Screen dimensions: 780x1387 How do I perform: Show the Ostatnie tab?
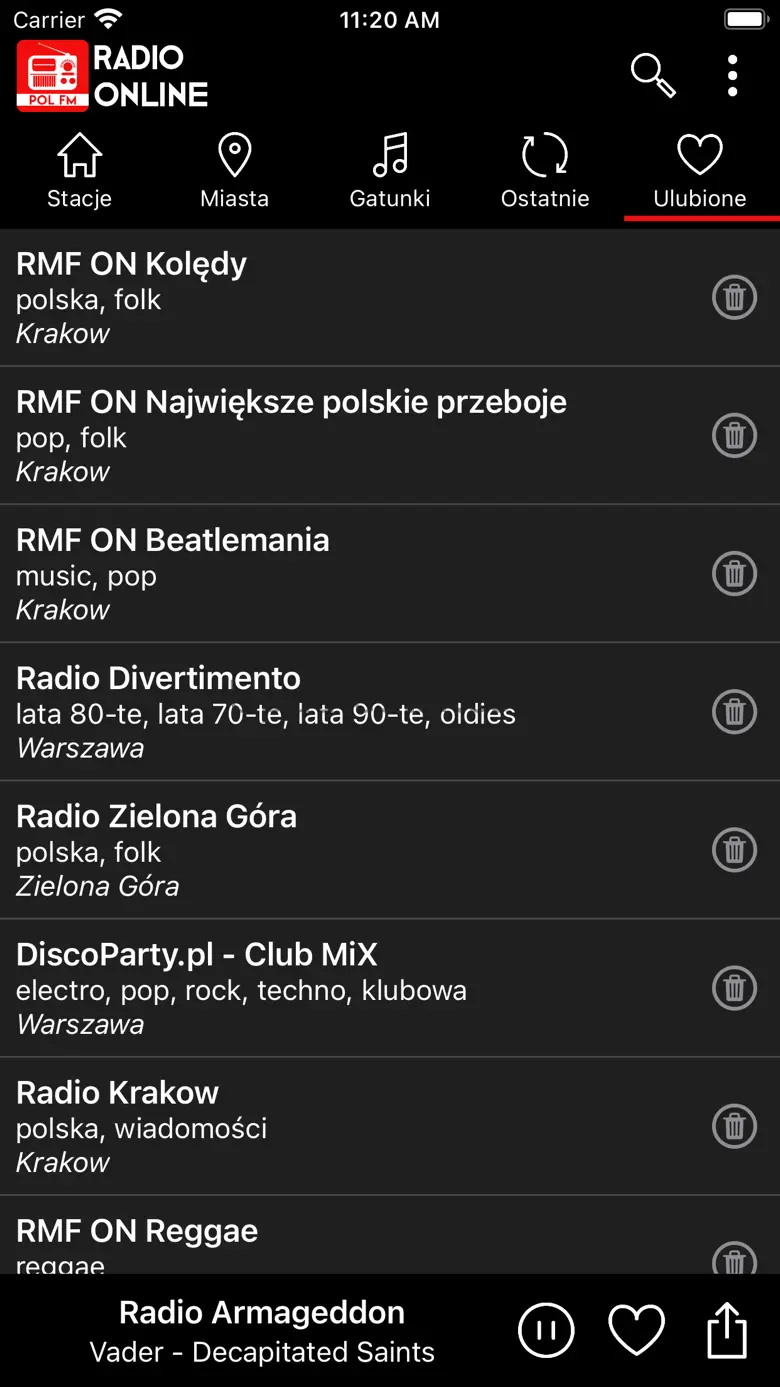coord(545,172)
